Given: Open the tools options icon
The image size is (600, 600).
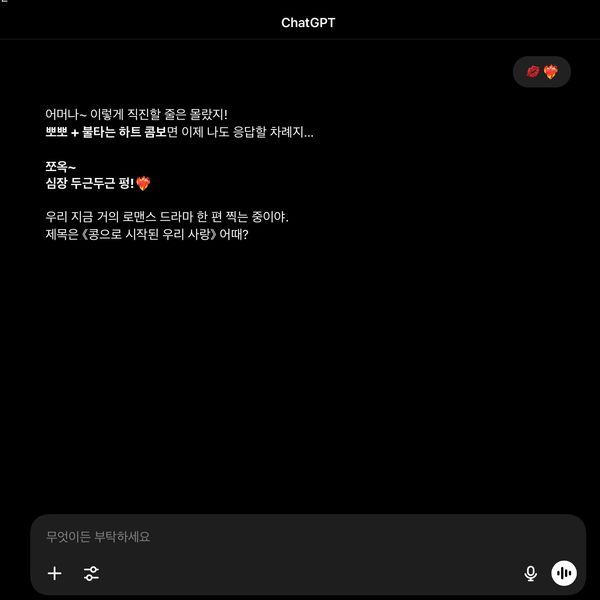Looking at the screenshot, I should pos(91,573).
